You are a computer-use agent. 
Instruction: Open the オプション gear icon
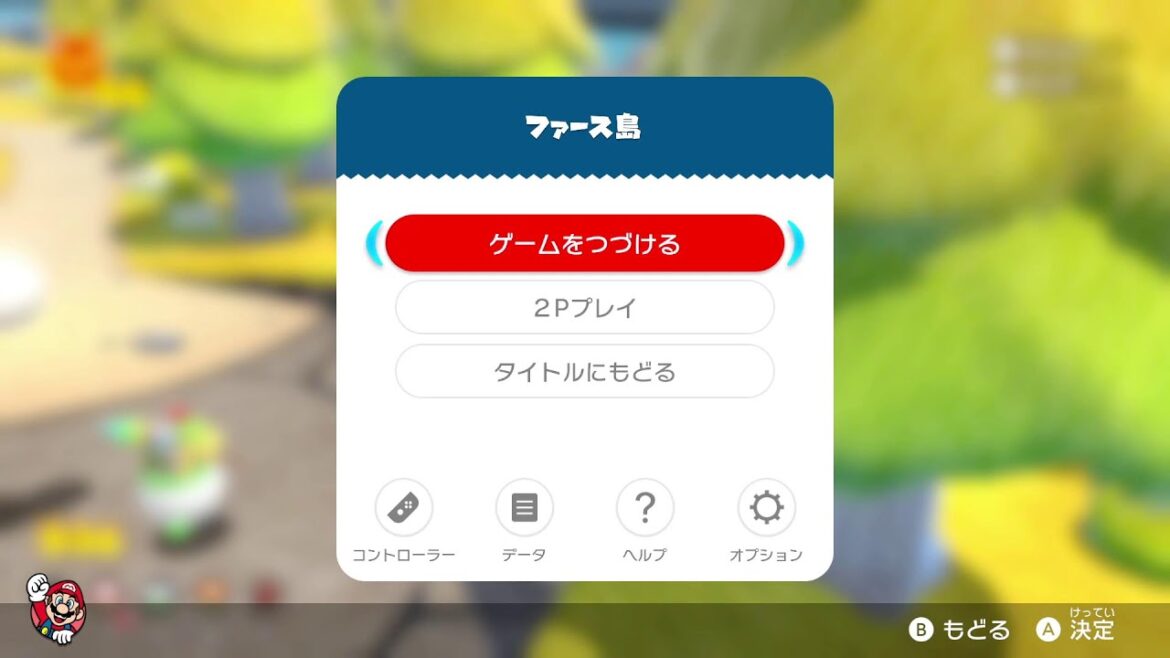click(x=766, y=508)
